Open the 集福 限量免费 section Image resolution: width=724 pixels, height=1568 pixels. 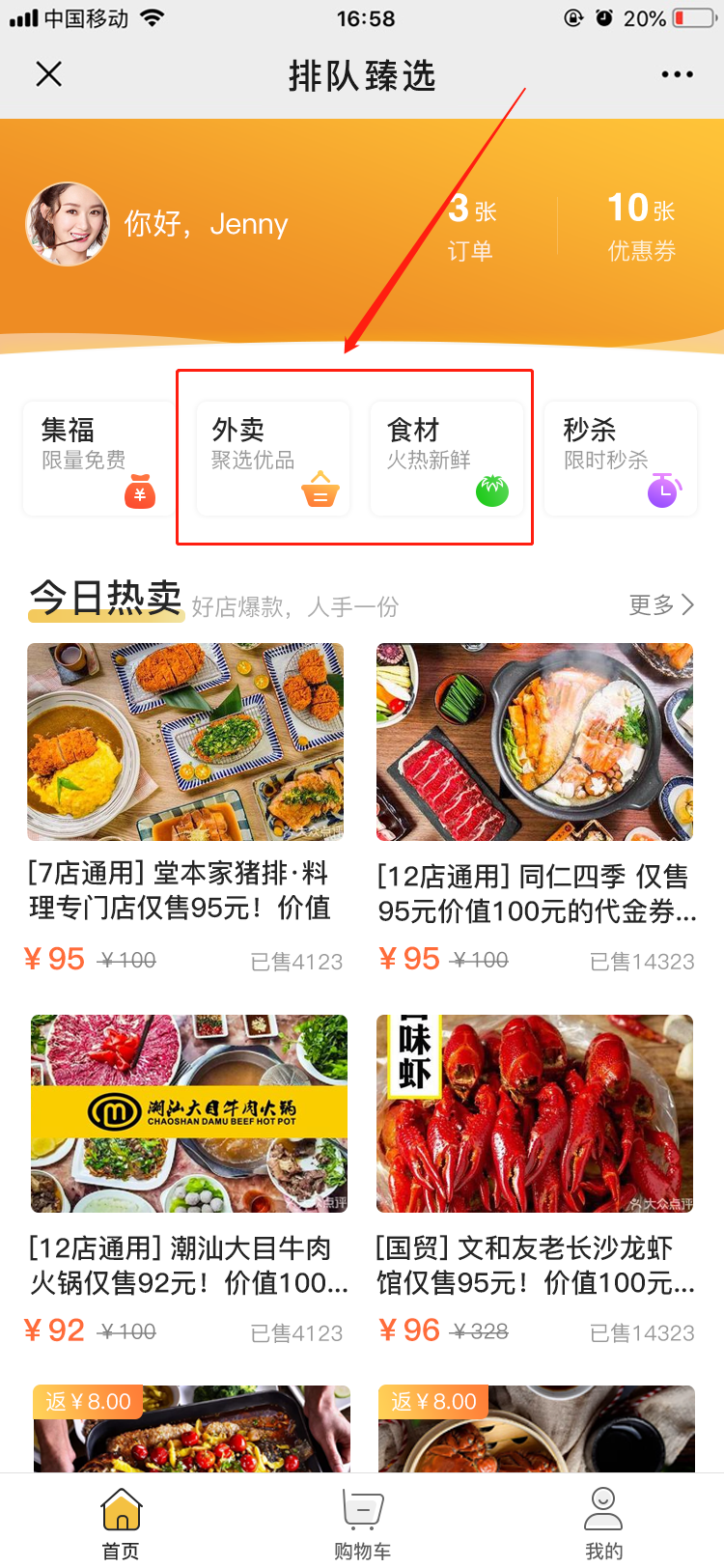99,459
